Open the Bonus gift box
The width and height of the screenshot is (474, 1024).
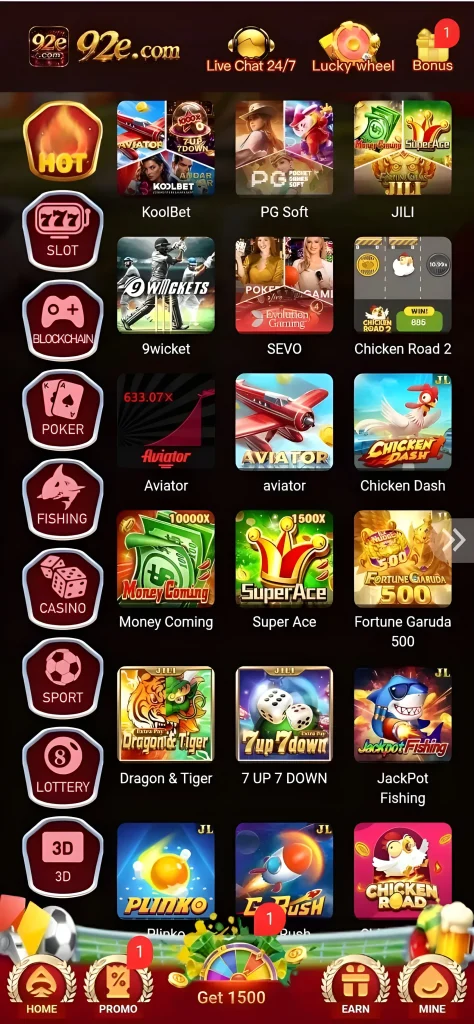click(433, 48)
